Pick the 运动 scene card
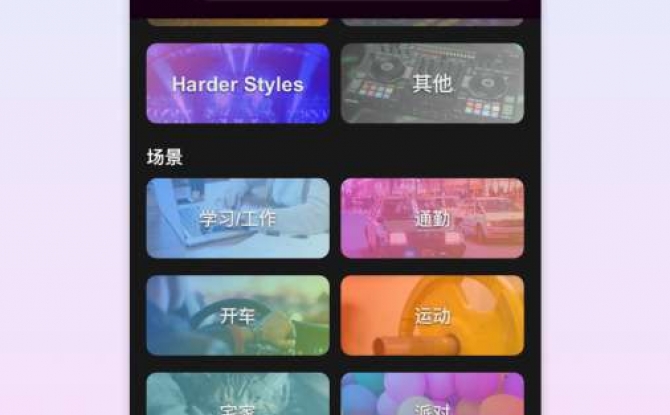670x415 pixels. 432,316
